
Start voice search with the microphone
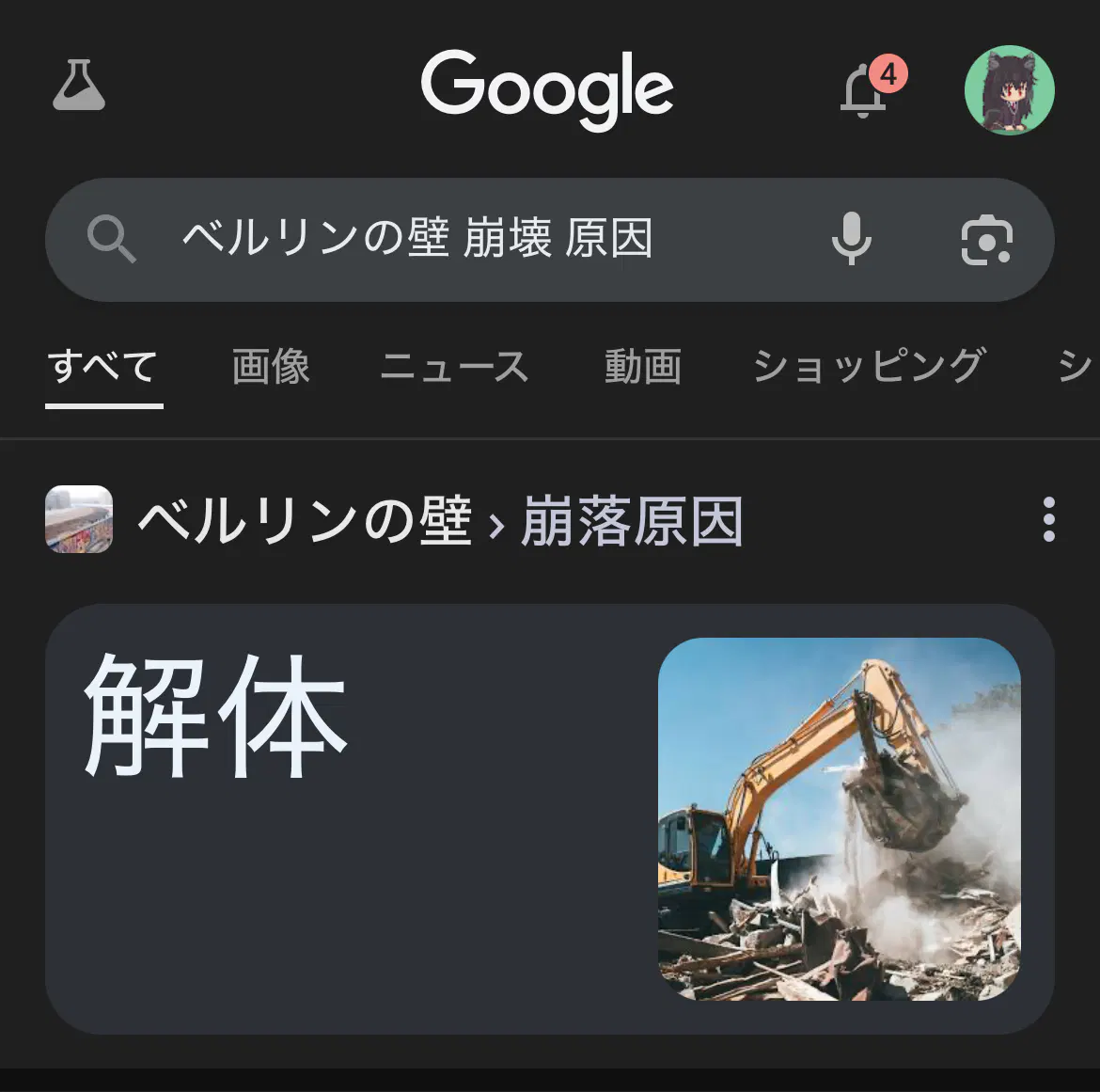pyautogui.click(x=852, y=239)
